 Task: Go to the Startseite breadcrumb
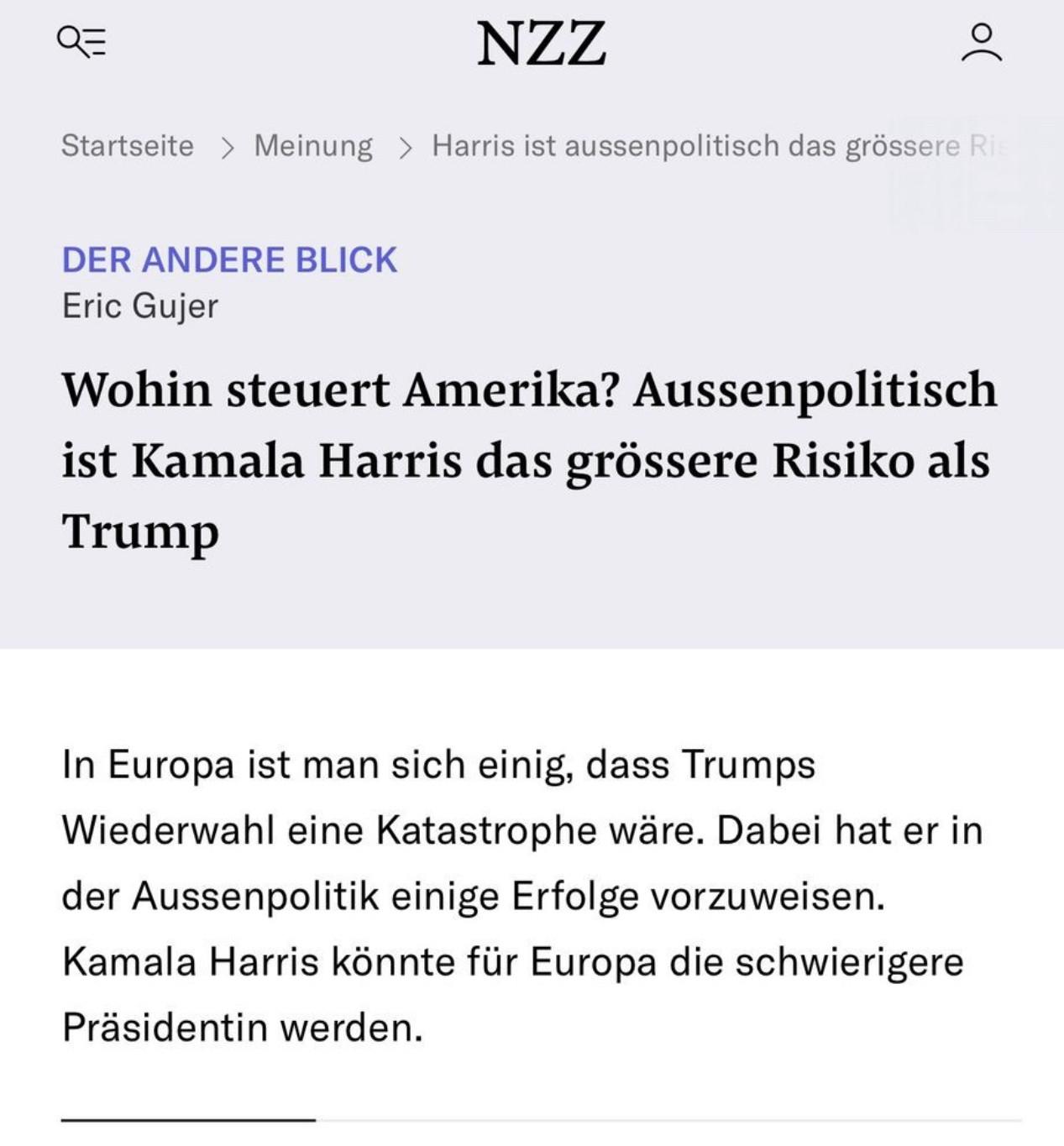pyautogui.click(x=128, y=146)
